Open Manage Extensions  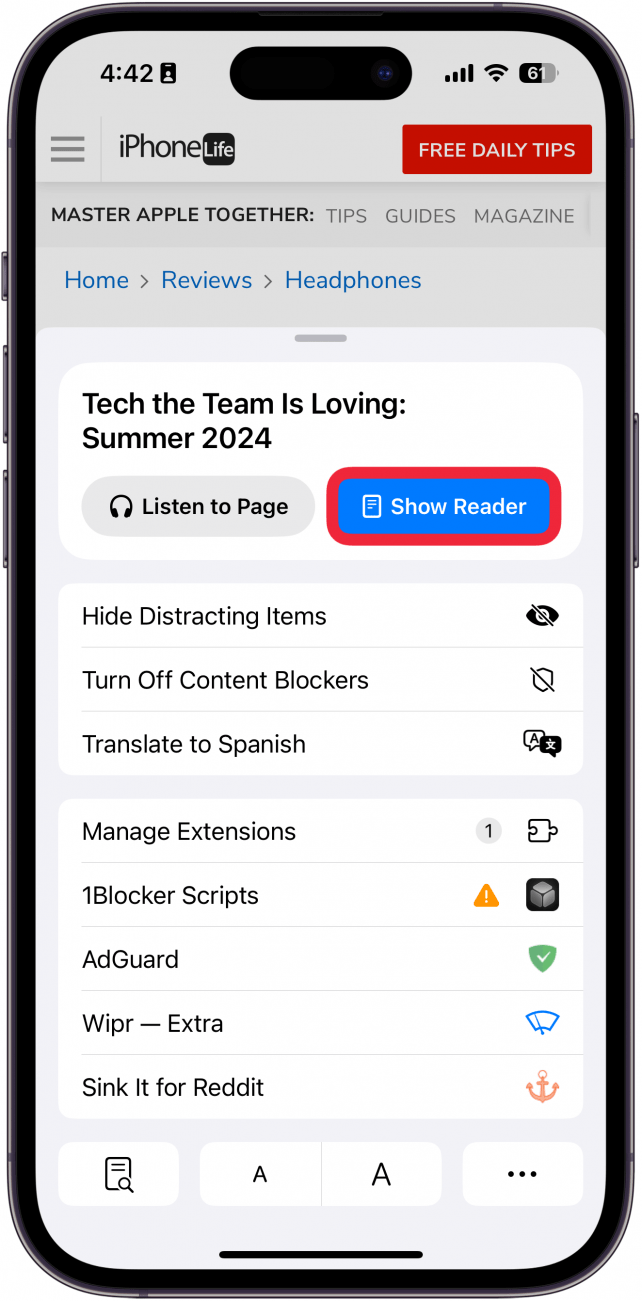click(320, 831)
